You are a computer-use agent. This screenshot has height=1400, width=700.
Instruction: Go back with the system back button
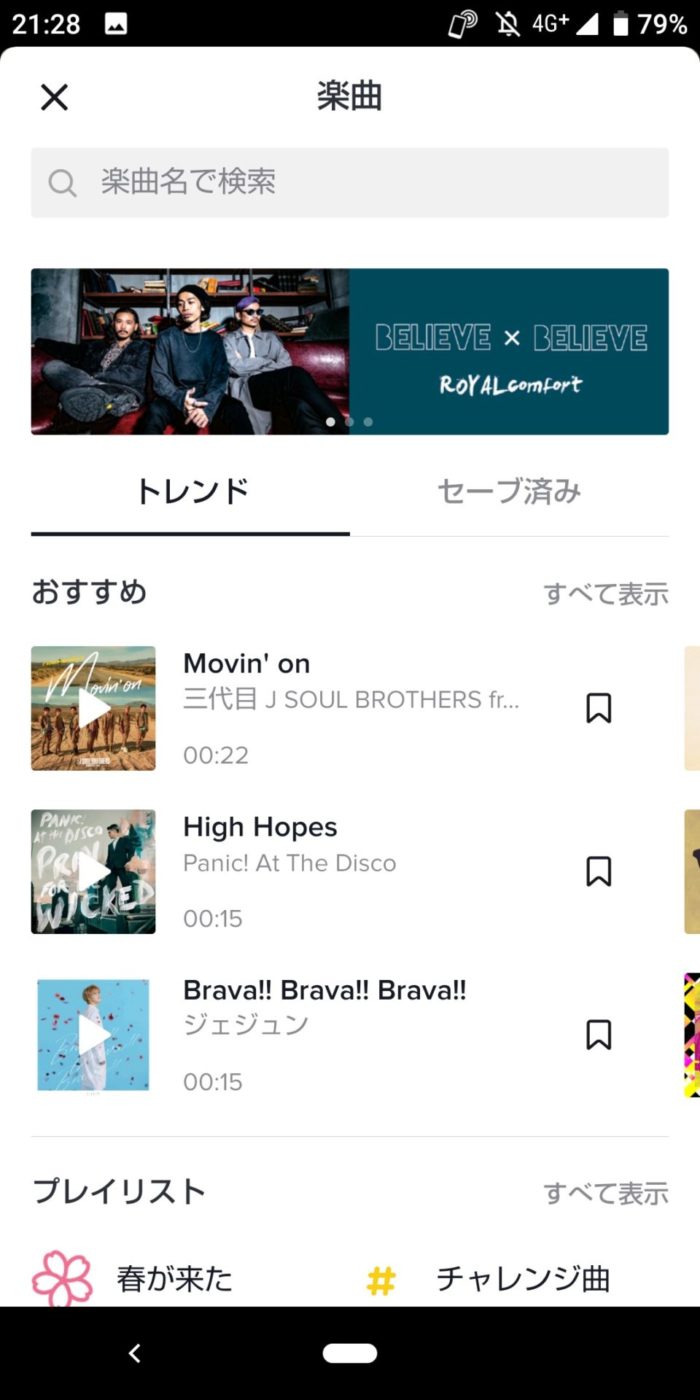[x=135, y=1353]
